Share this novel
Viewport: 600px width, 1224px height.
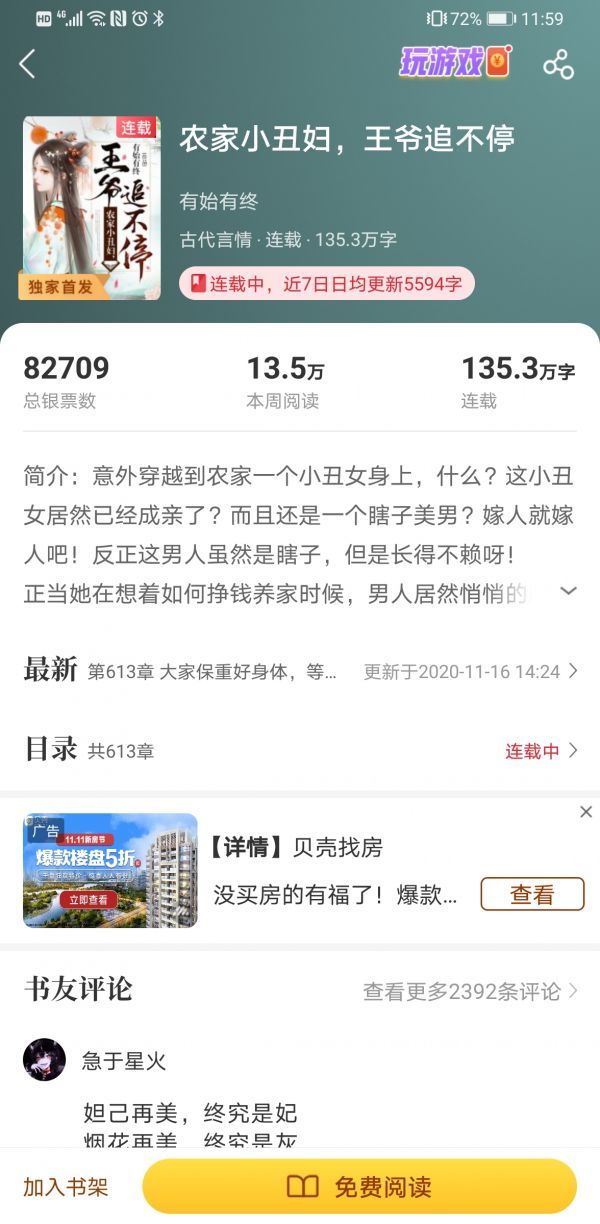558,64
